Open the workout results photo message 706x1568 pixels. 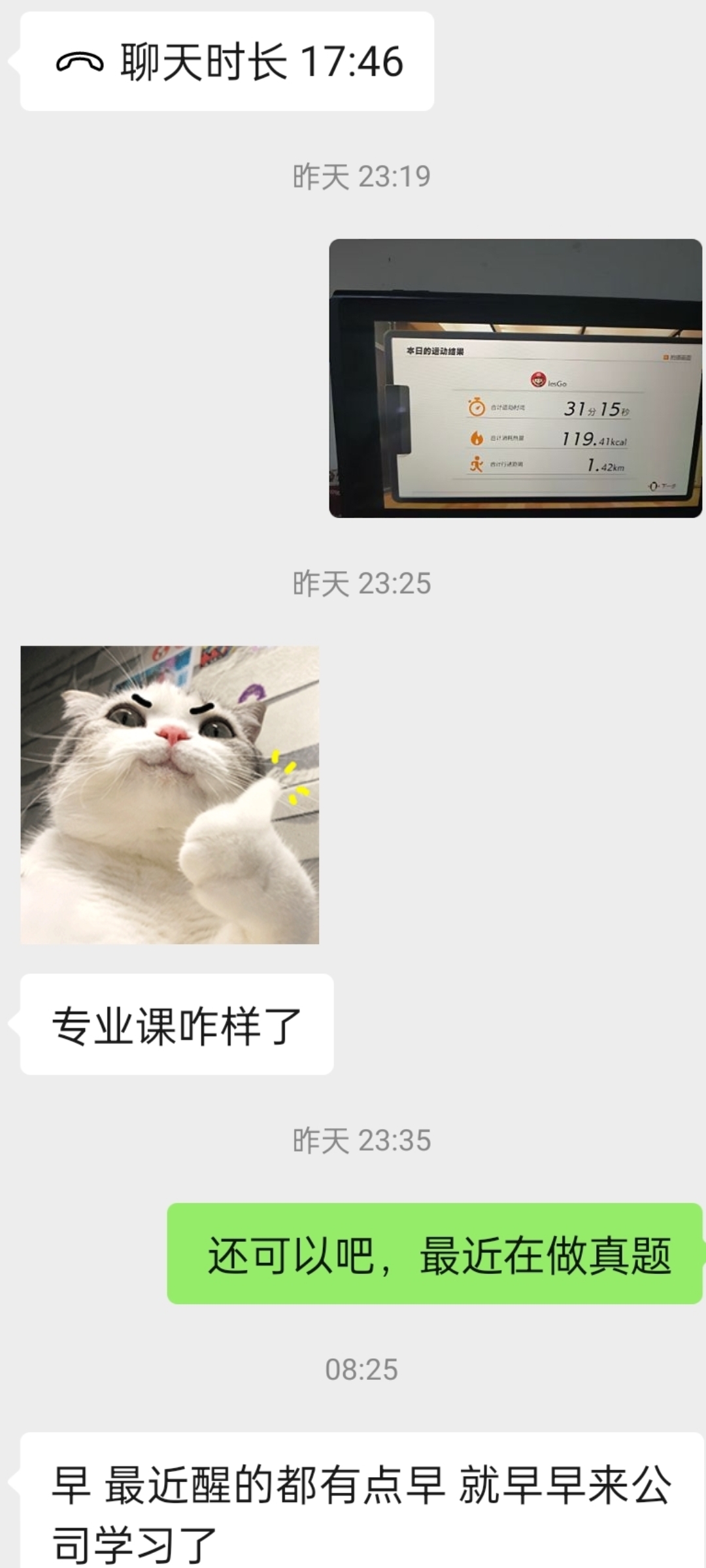[515, 378]
